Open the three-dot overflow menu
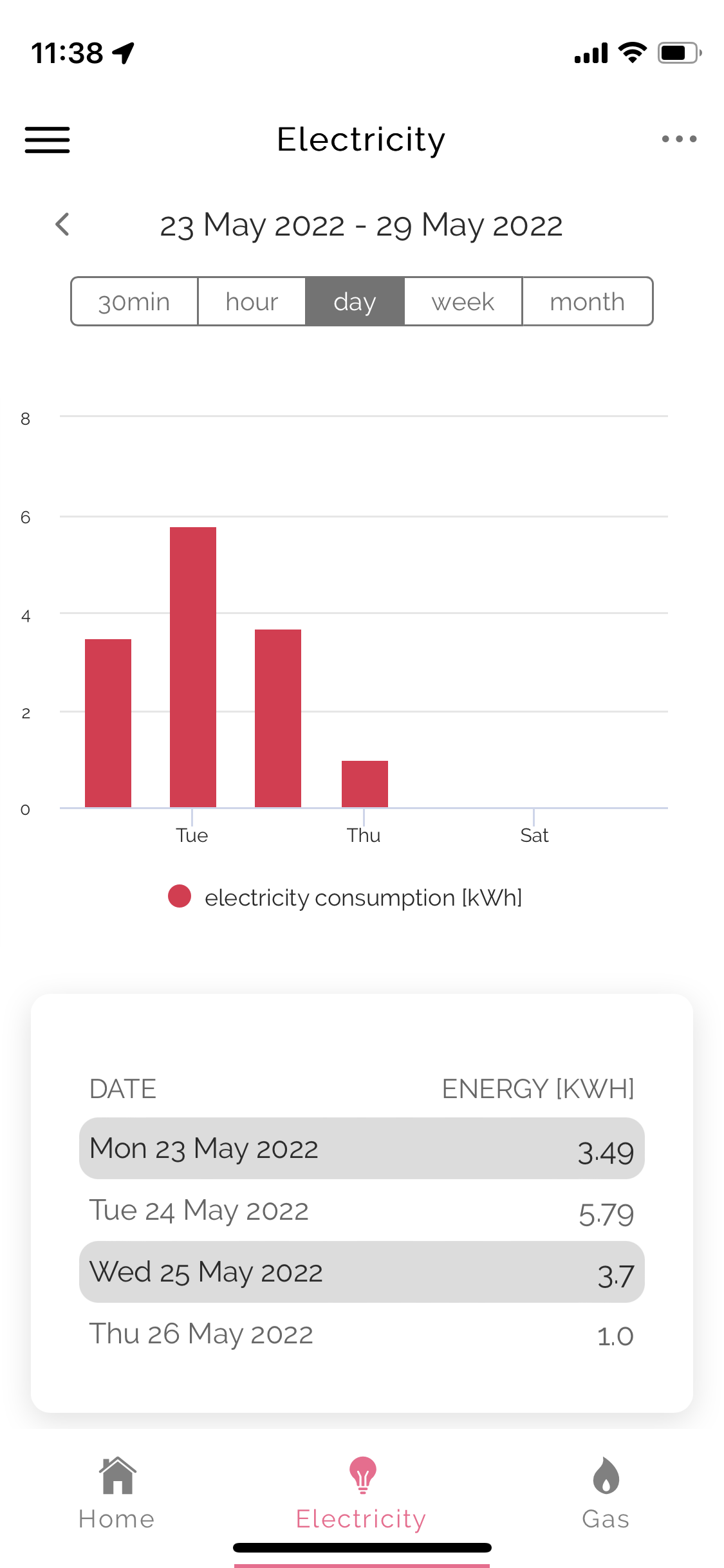This screenshot has height=1568, width=724. [679, 138]
